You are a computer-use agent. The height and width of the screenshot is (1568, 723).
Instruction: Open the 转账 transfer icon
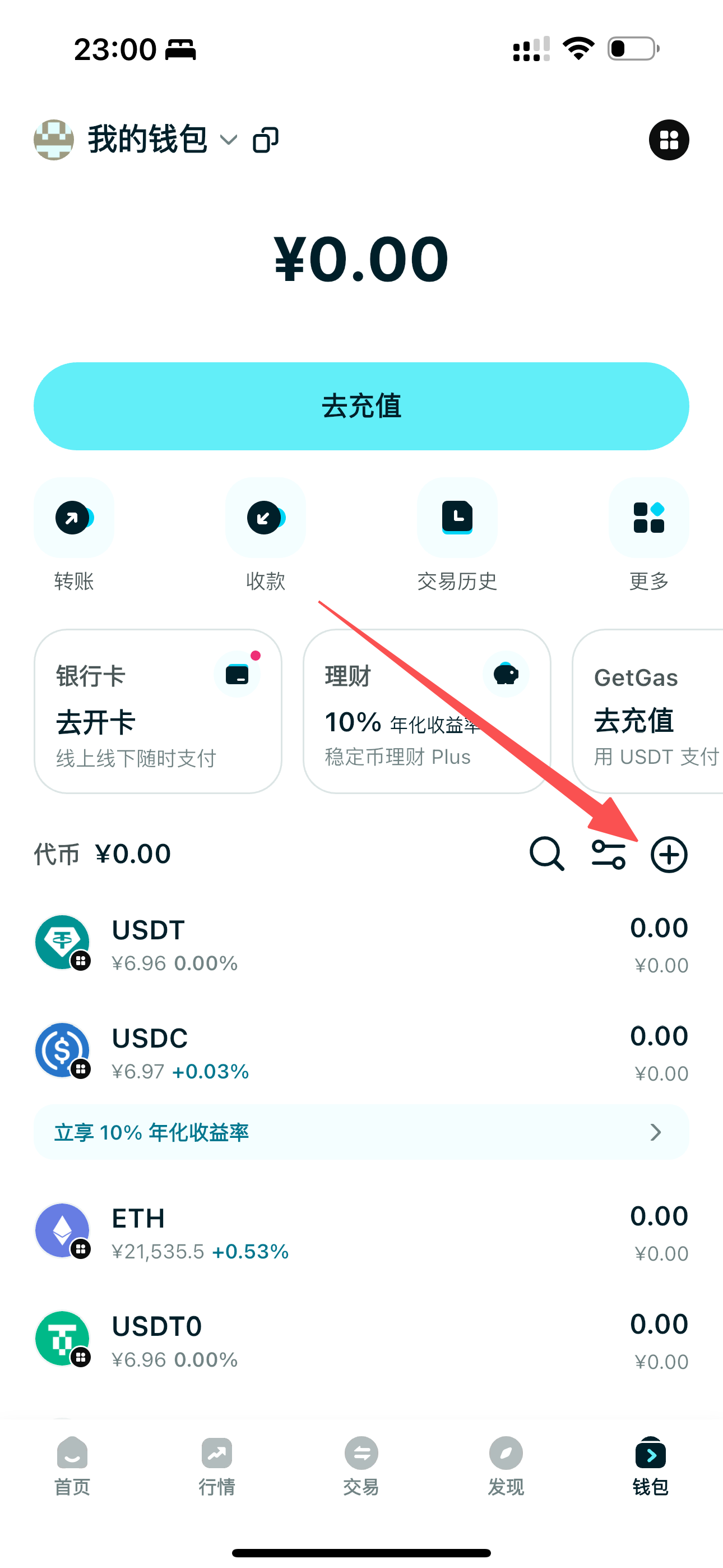coord(73,518)
